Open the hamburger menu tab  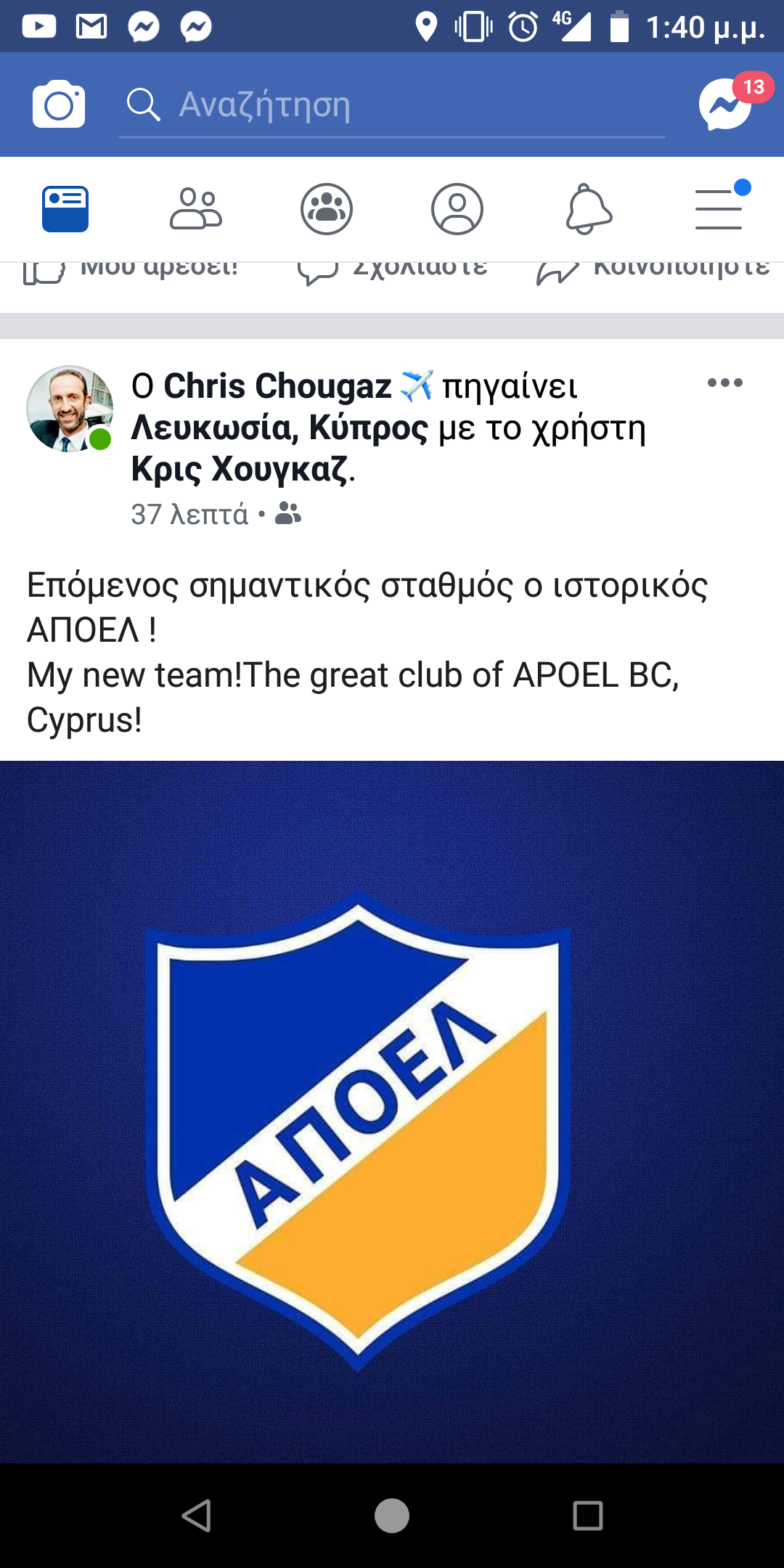719,209
